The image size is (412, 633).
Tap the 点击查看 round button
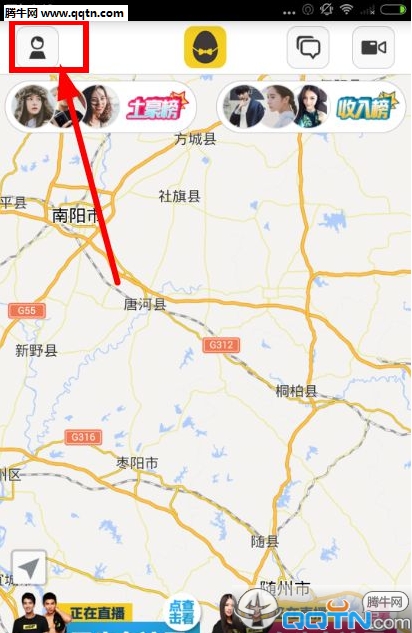(182, 612)
